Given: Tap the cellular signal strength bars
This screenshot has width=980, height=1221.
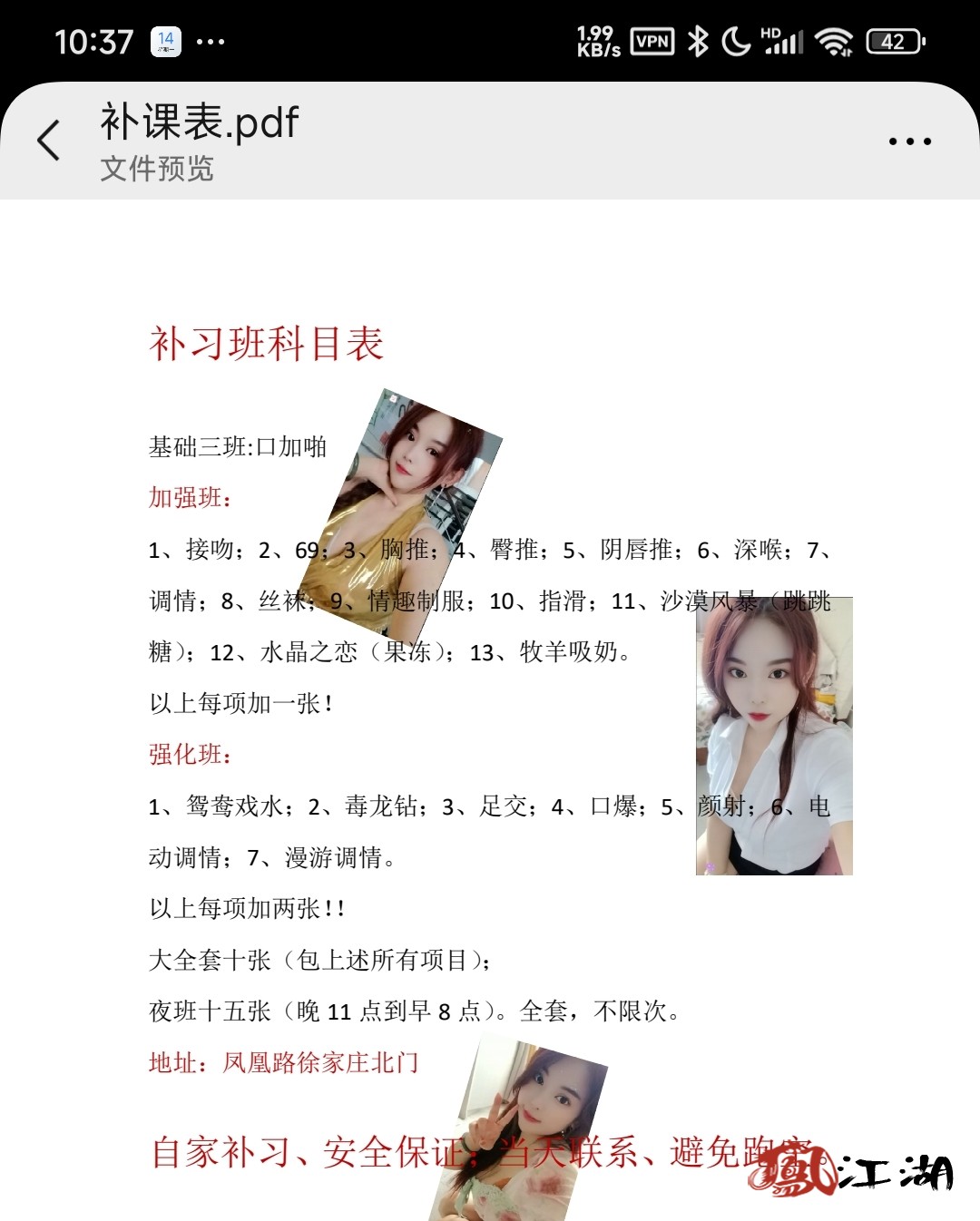Looking at the screenshot, I should tap(785, 41).
